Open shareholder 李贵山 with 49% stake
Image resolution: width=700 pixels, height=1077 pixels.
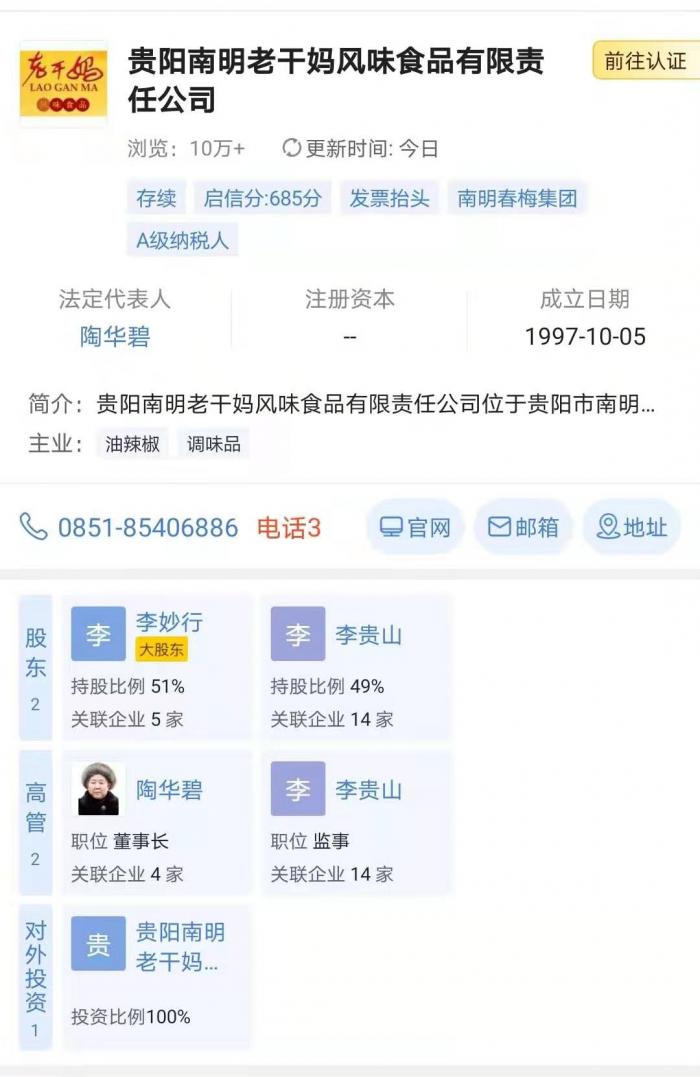356,667
